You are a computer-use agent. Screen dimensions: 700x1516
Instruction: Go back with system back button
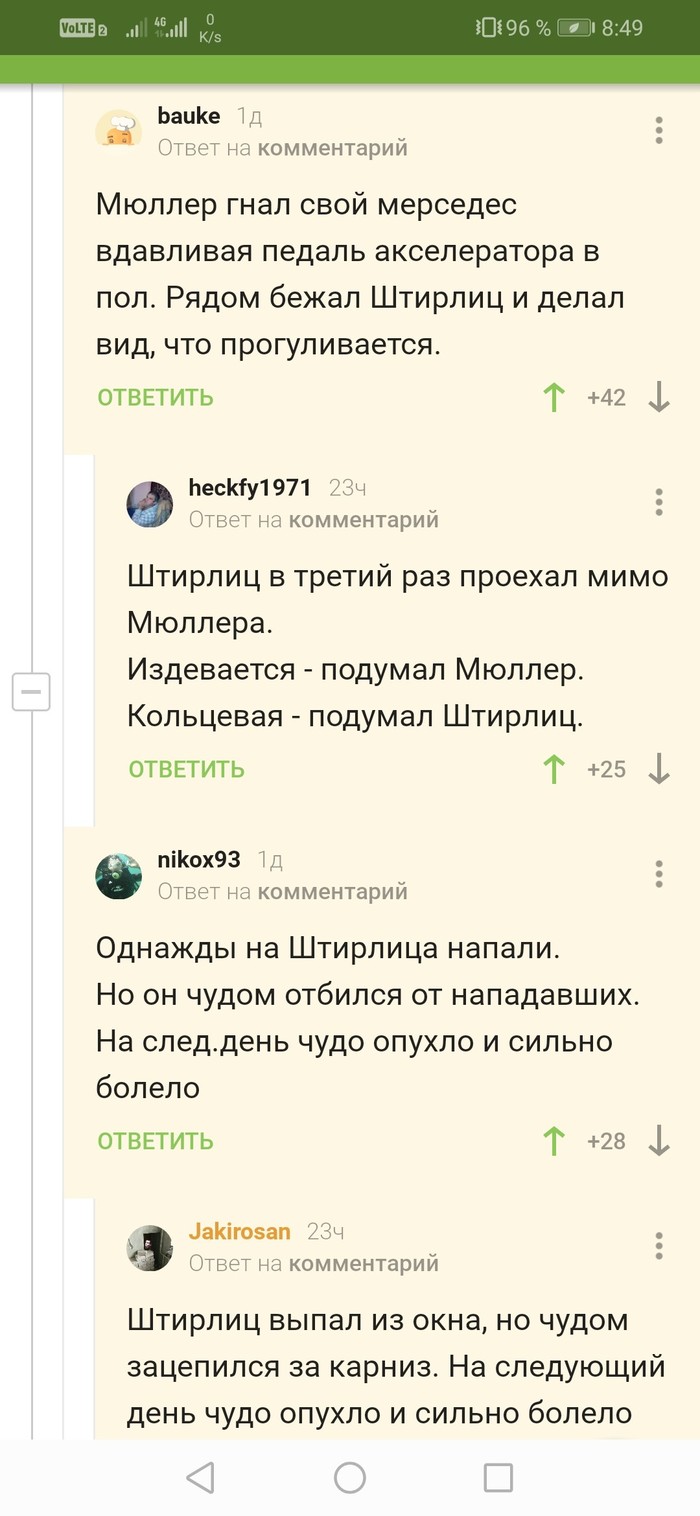point(201,1477)
